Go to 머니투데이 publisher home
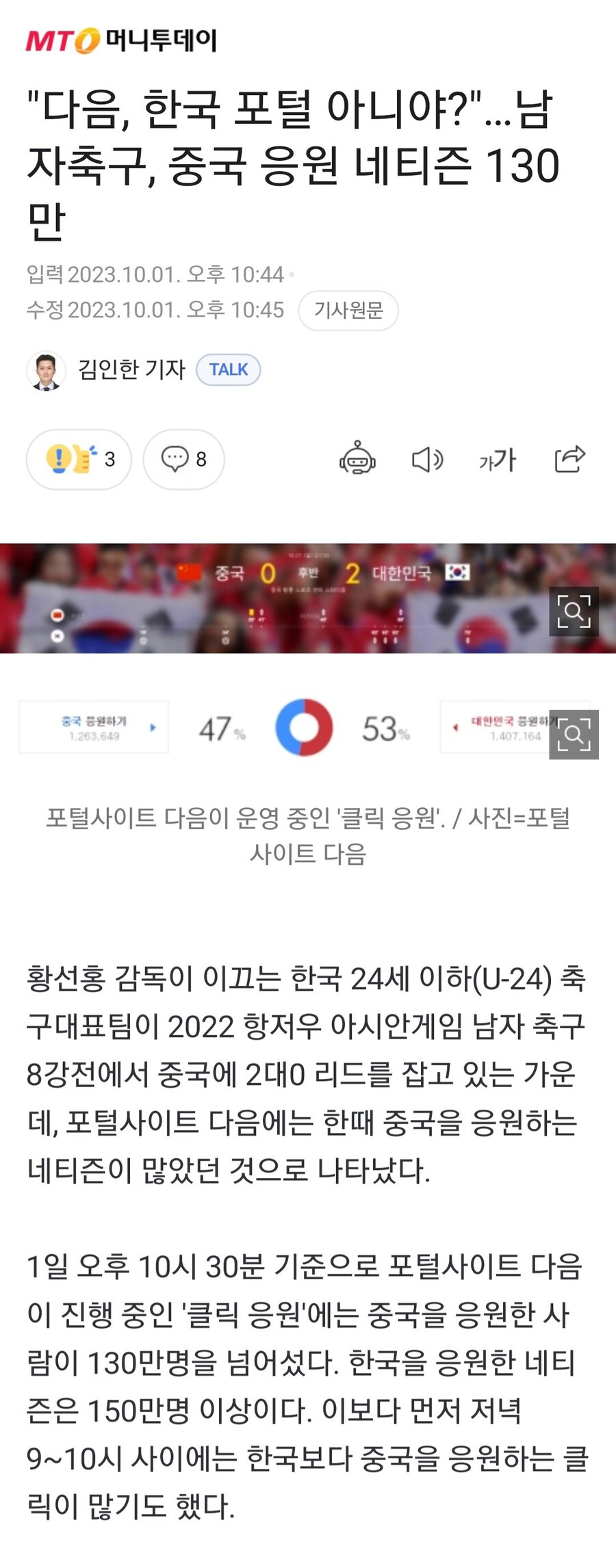616x1568 pixels. [x=121, y=41]
